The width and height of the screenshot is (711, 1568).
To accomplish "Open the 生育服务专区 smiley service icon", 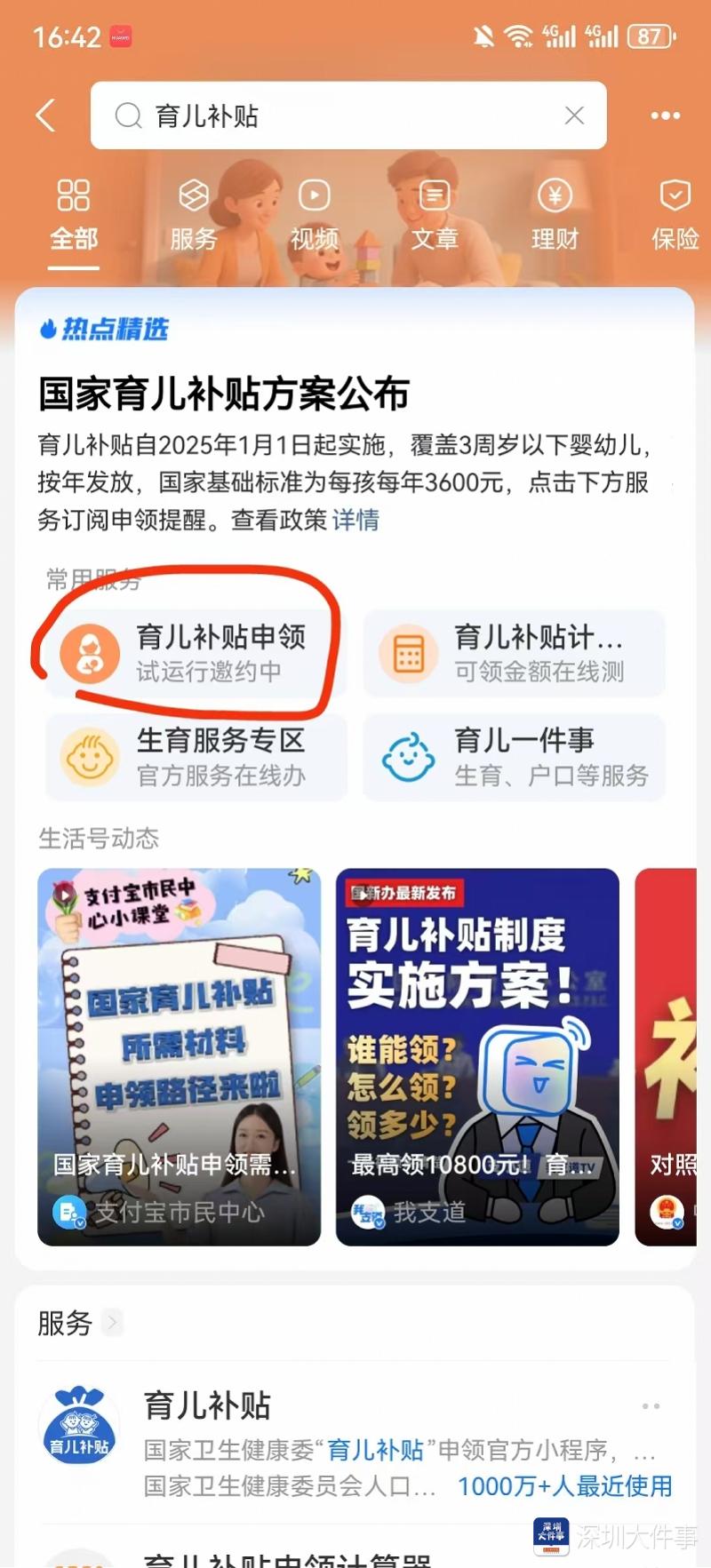I will coord(89,758).
